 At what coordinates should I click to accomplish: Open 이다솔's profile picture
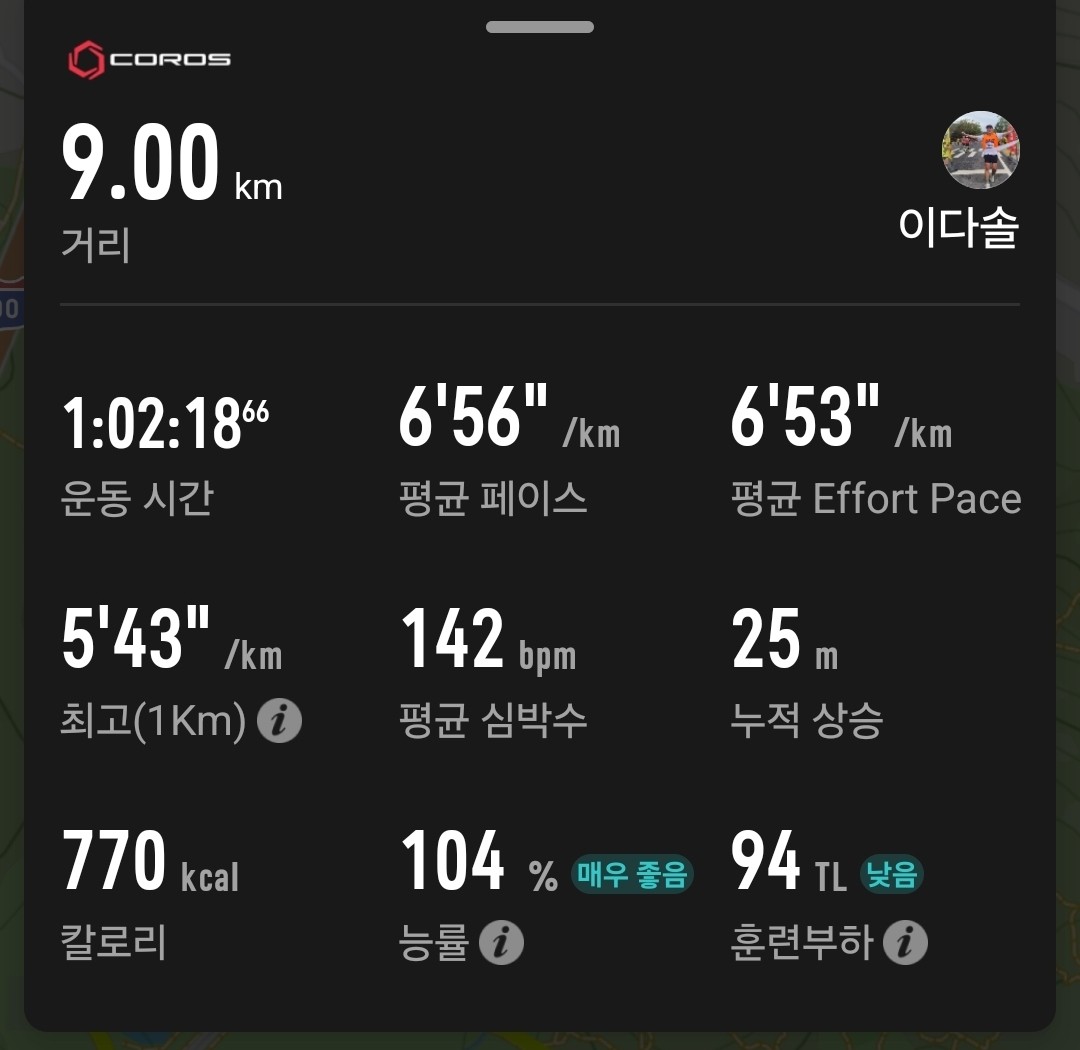(980, 150)
